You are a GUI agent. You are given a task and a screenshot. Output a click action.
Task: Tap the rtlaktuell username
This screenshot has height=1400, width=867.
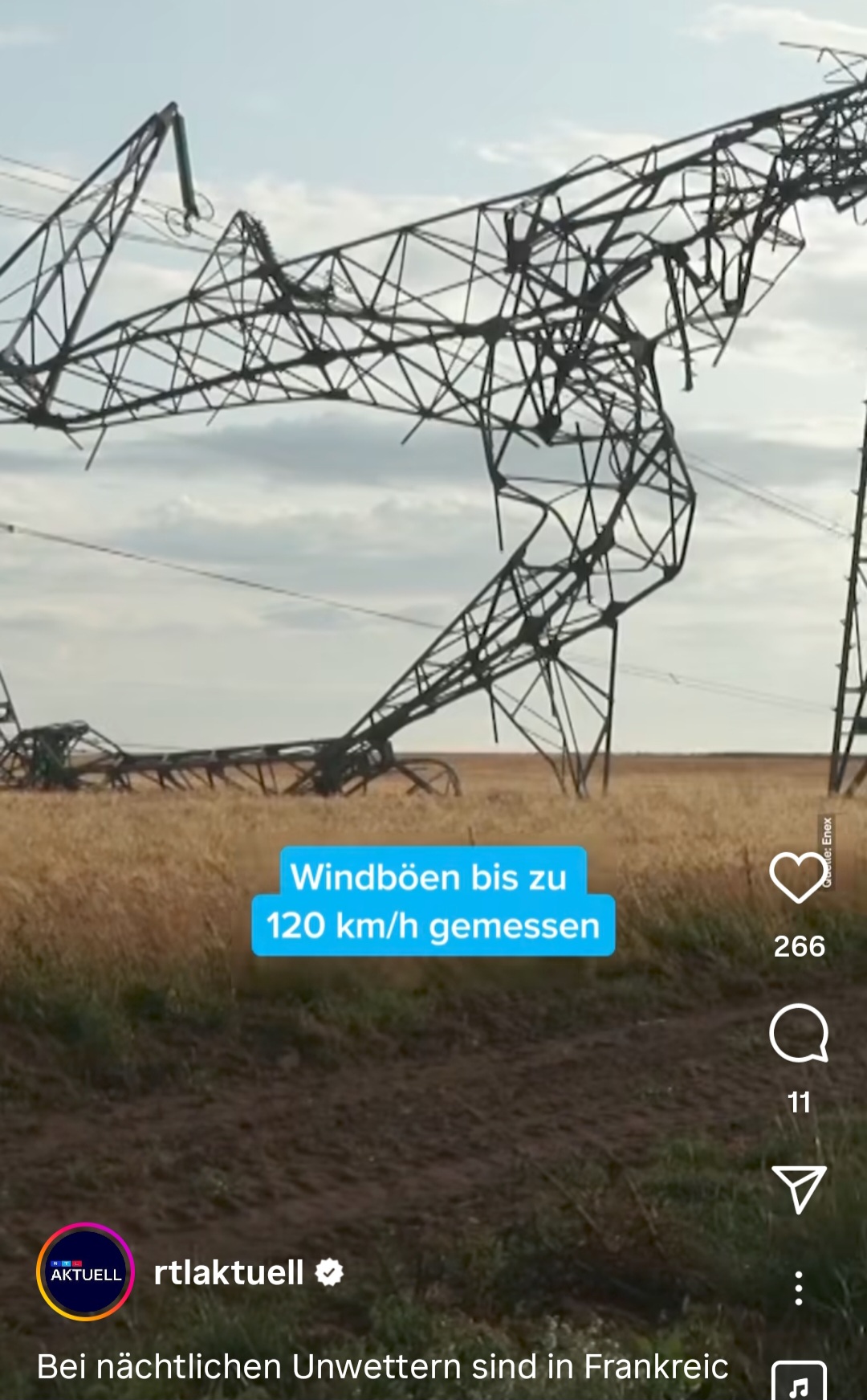pyautogui.click(x=229, y=1272)
